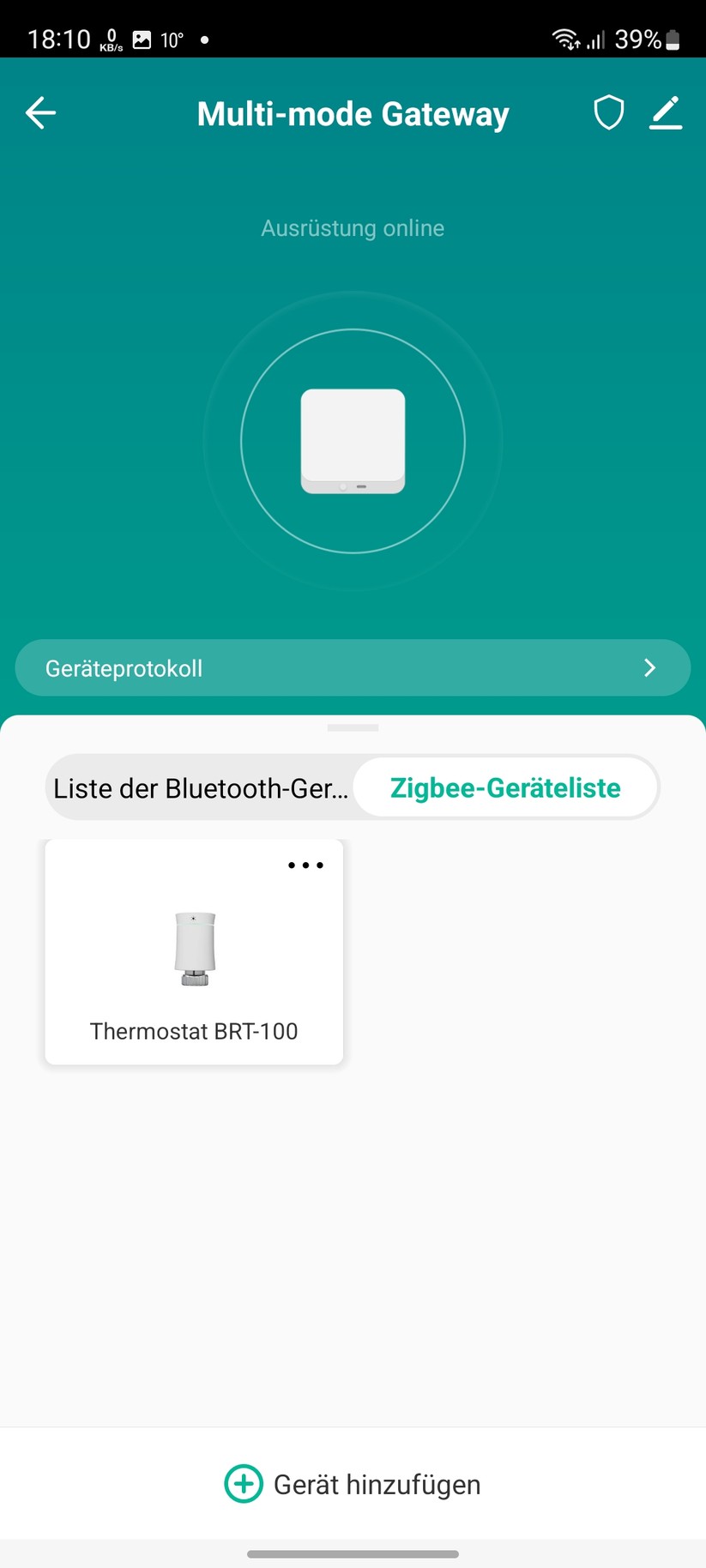Tap the green plus icon to add device
Viewport: 706px width, 1568px height.
click(x=243, y=1483)
